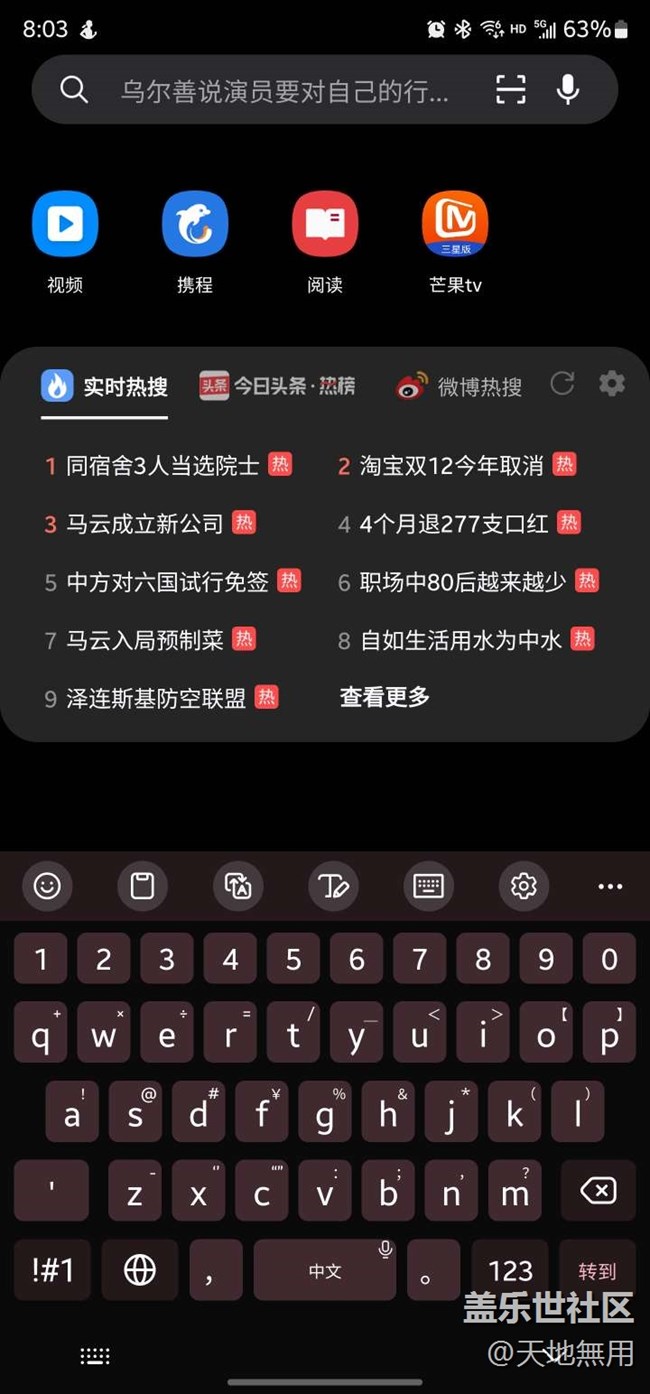The width and height of the screenshot is (650, 1394).
Task: Tap the search box at the top
Action: point(285,90)
